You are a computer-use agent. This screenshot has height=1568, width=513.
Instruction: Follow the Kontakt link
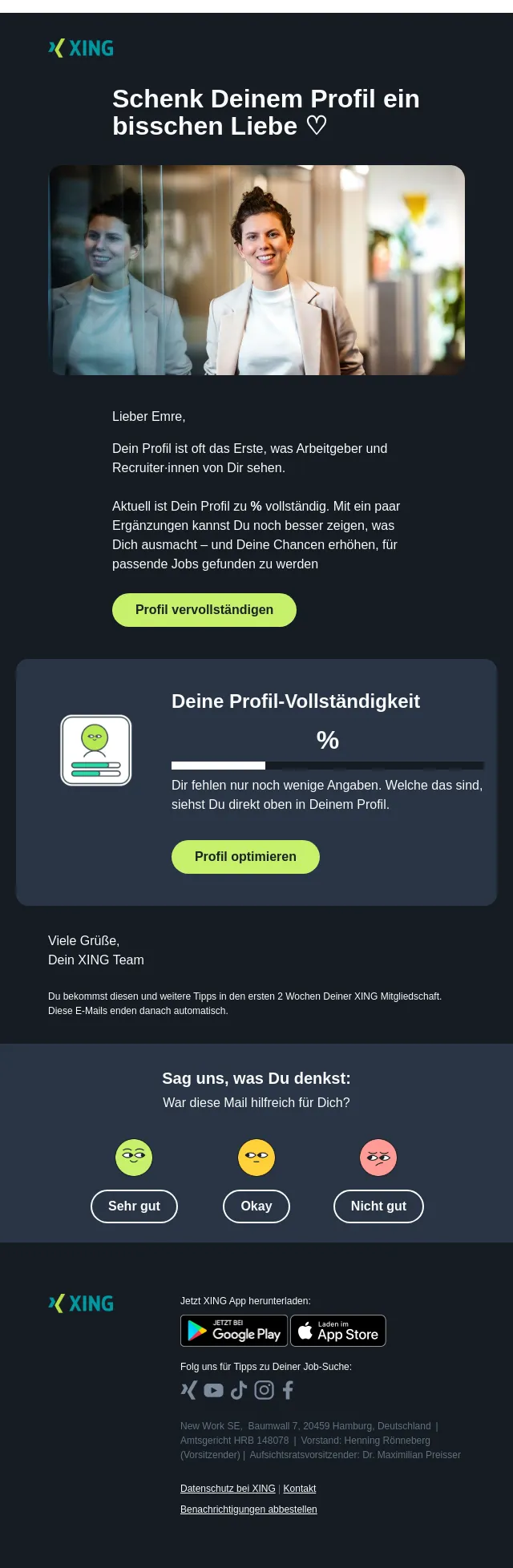click(300, 1489)
